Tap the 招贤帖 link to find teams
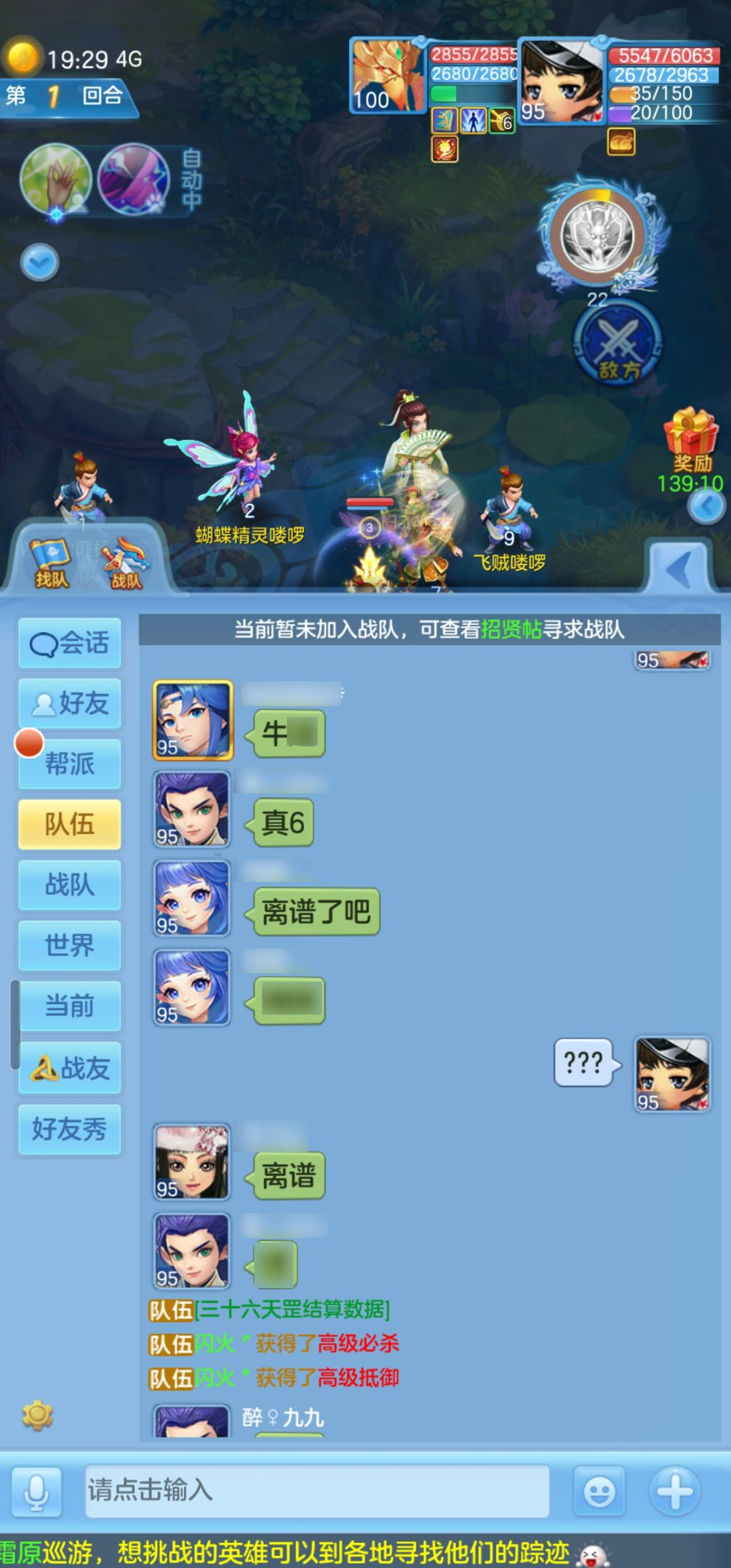731x1568 pixels. (x=511, y=629)
